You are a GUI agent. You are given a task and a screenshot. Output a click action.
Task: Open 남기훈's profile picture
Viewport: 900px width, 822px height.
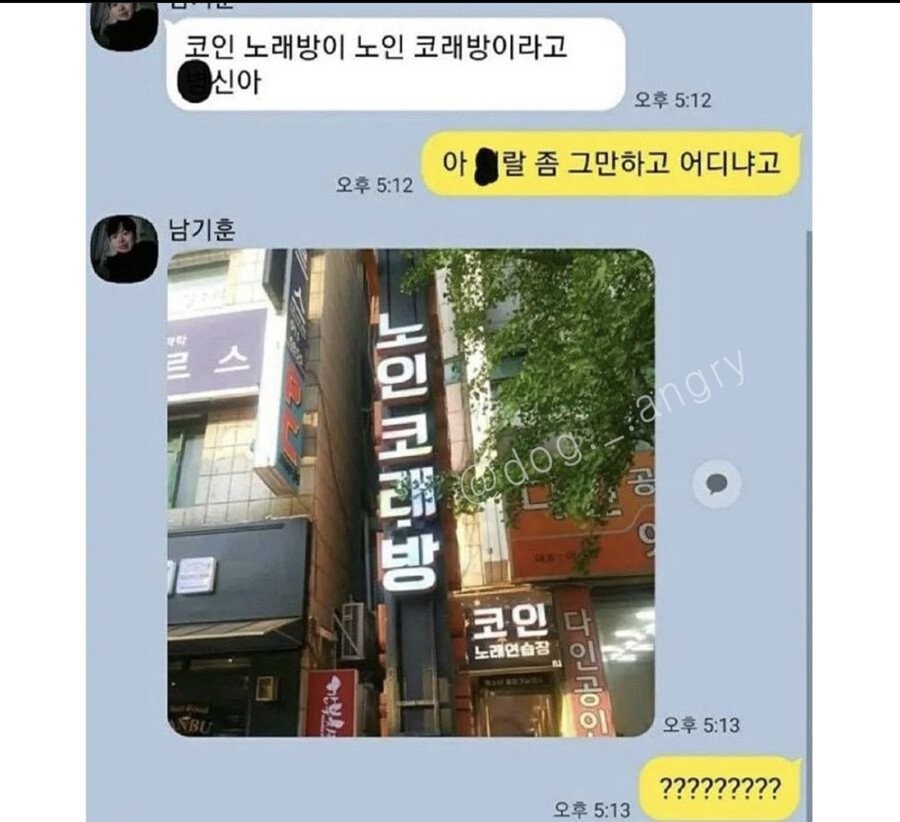124,248
